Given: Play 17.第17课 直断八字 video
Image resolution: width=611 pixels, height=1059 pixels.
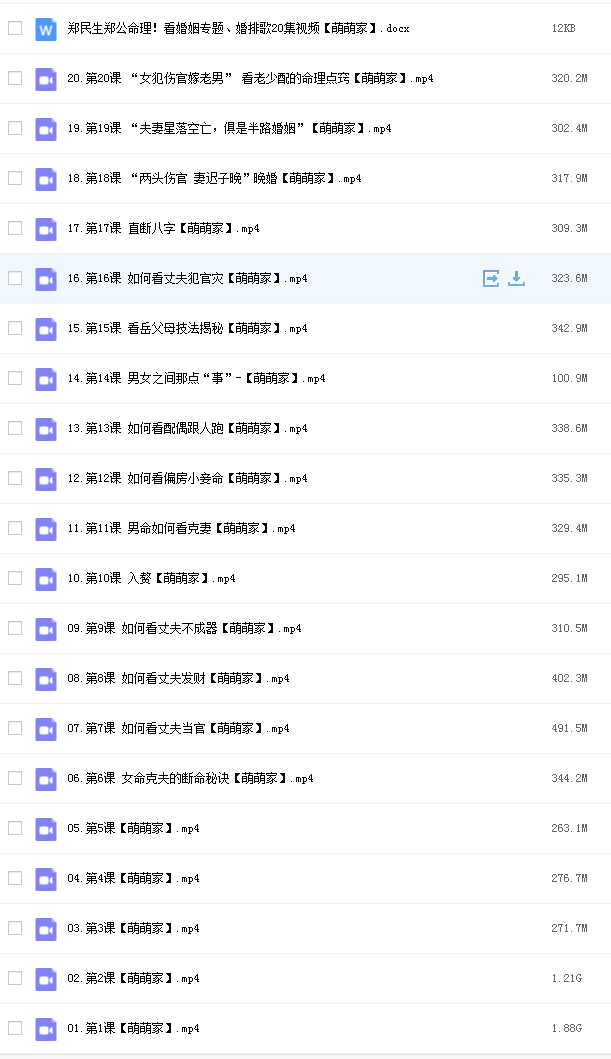Looking at the screenshot, I should click(x=163, y=228).
